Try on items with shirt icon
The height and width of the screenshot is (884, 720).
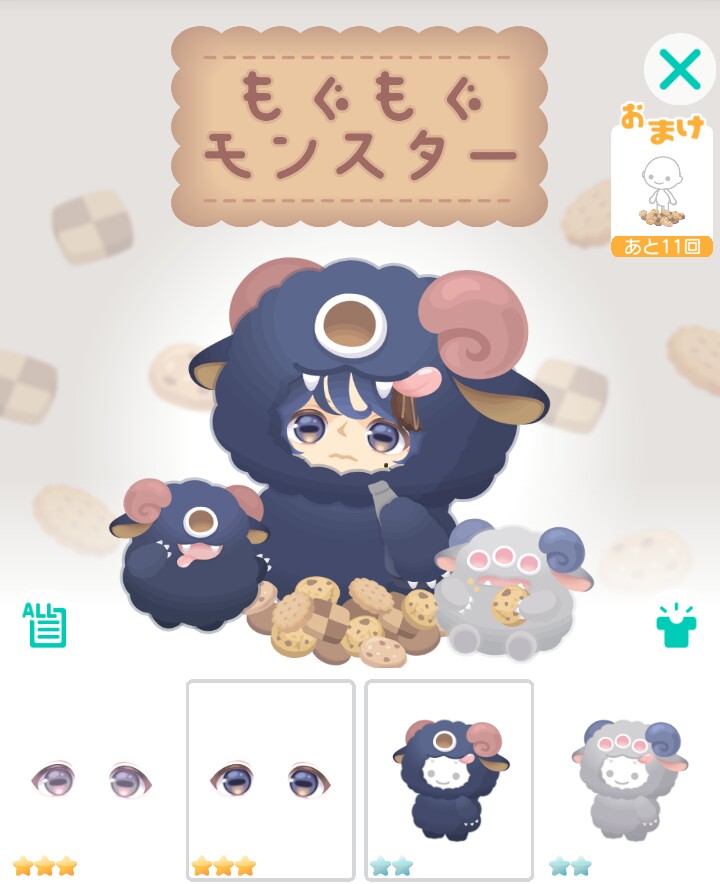pyautogui.click(x=676, y=626)
